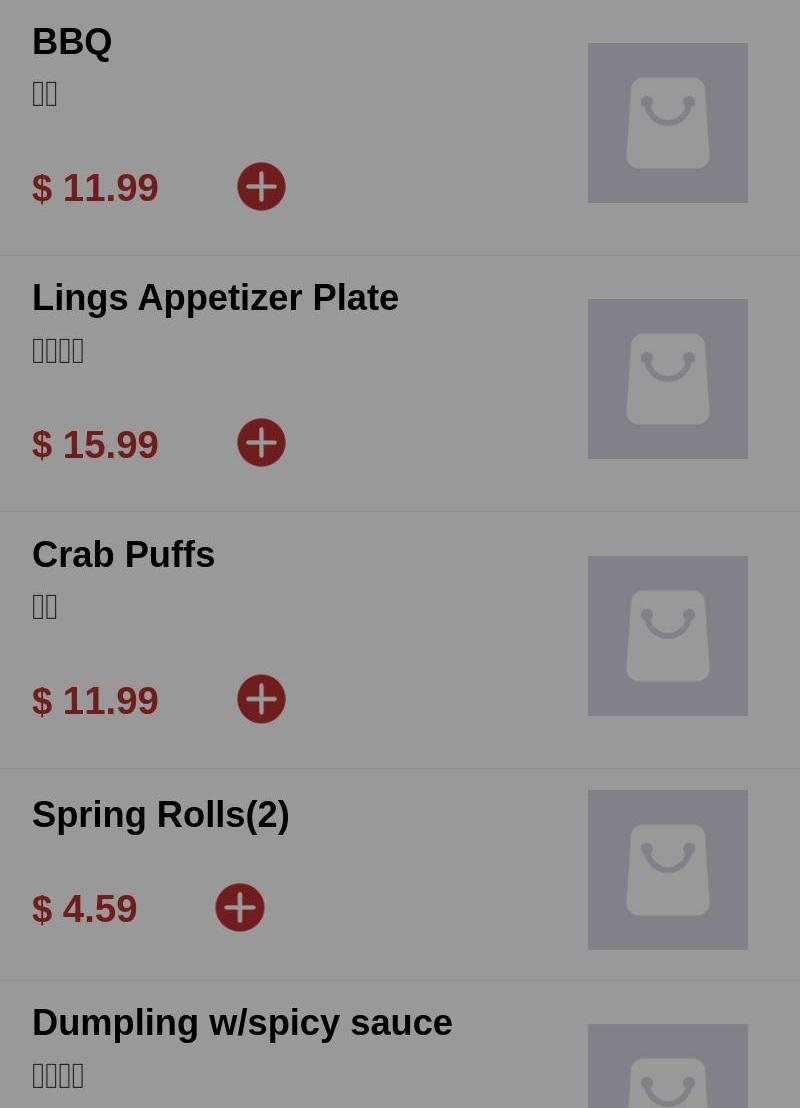View Lings Appetizer Plate image
Screen dimensions: 800x1108
(x=667, y=379)
